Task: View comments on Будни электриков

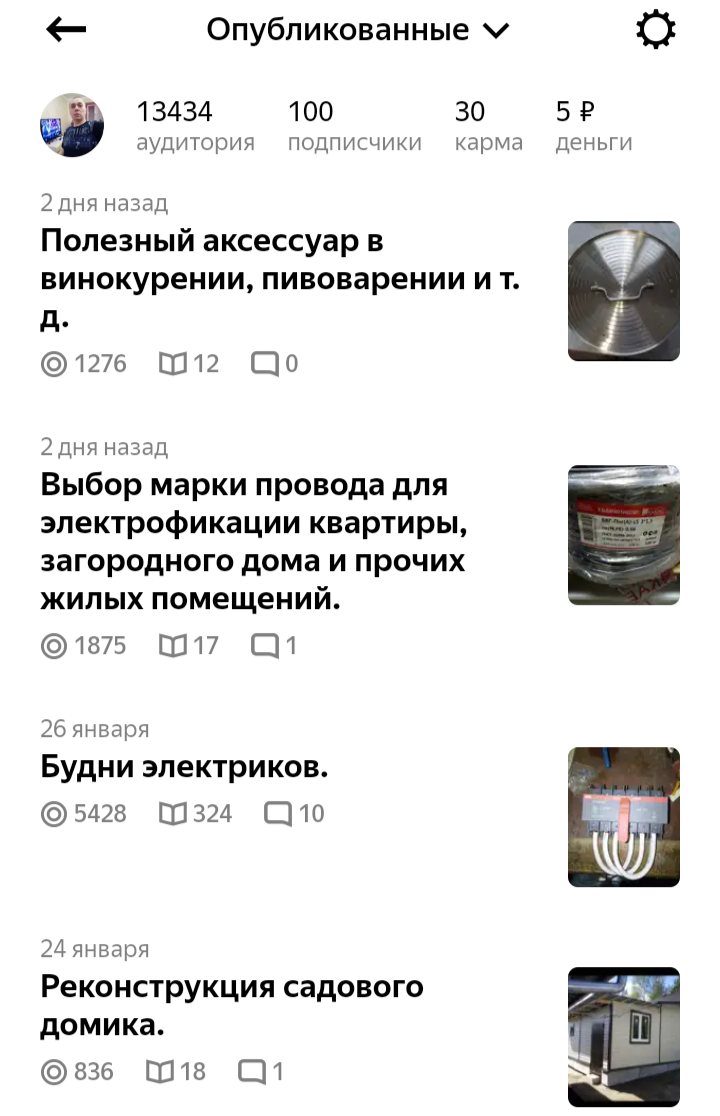Action: pyautogui.click(x=295, y=814)
